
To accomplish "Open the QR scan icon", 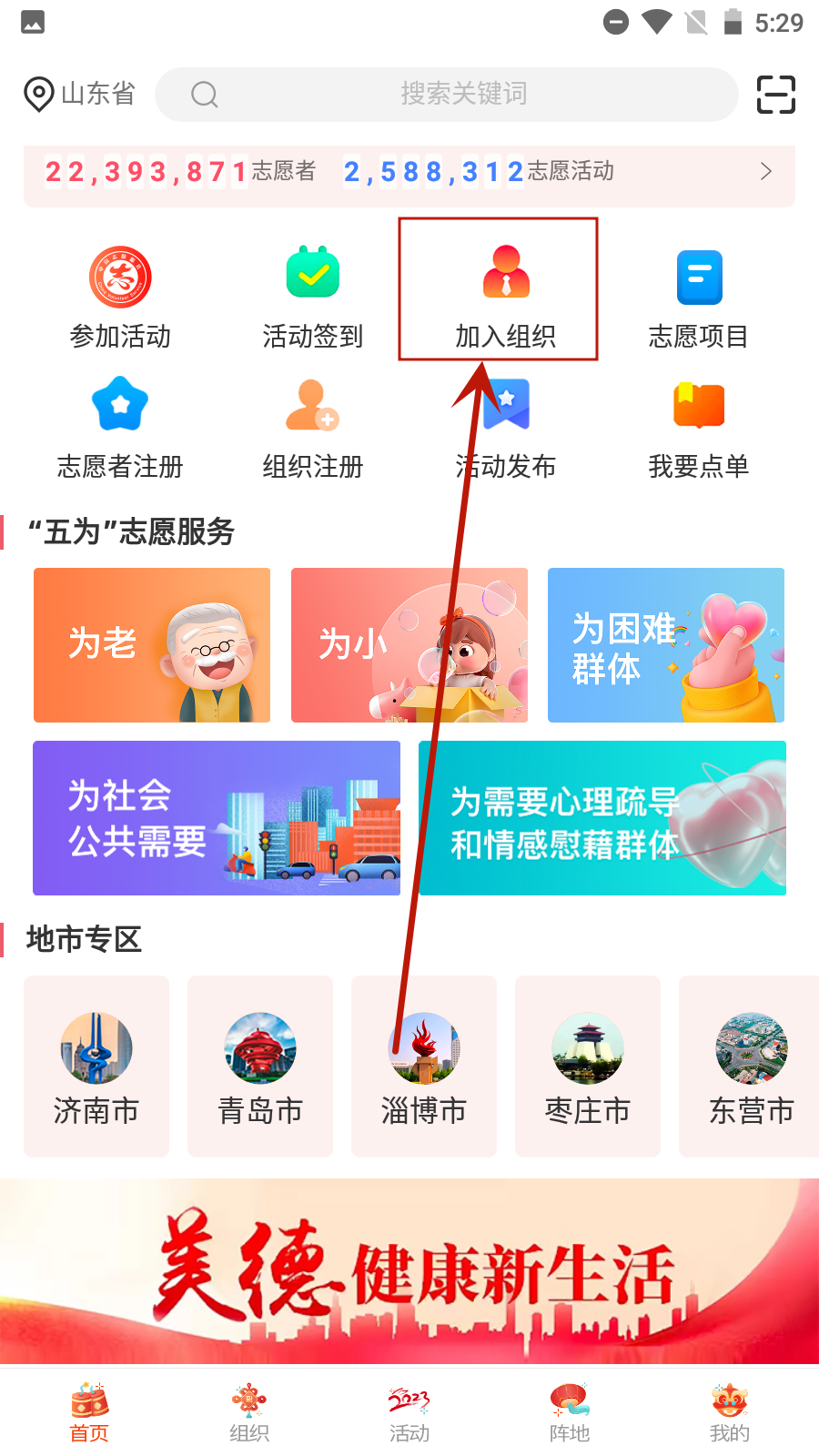I will [x=775, y=95].
